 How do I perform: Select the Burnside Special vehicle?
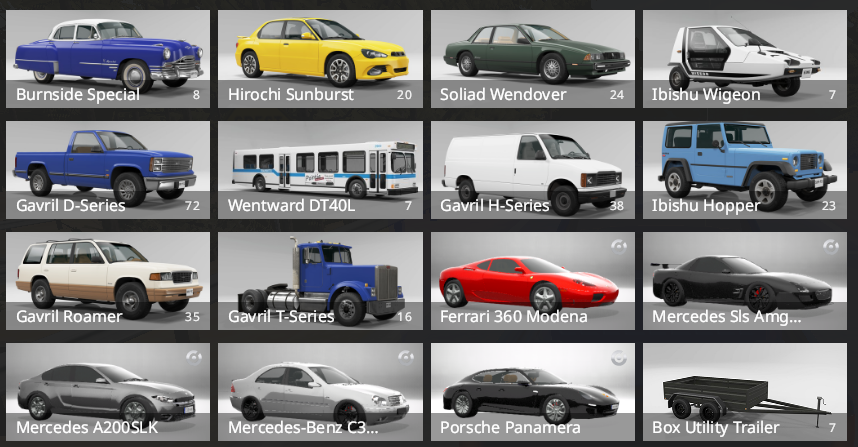pyautogui.click(x=108, y=58)
